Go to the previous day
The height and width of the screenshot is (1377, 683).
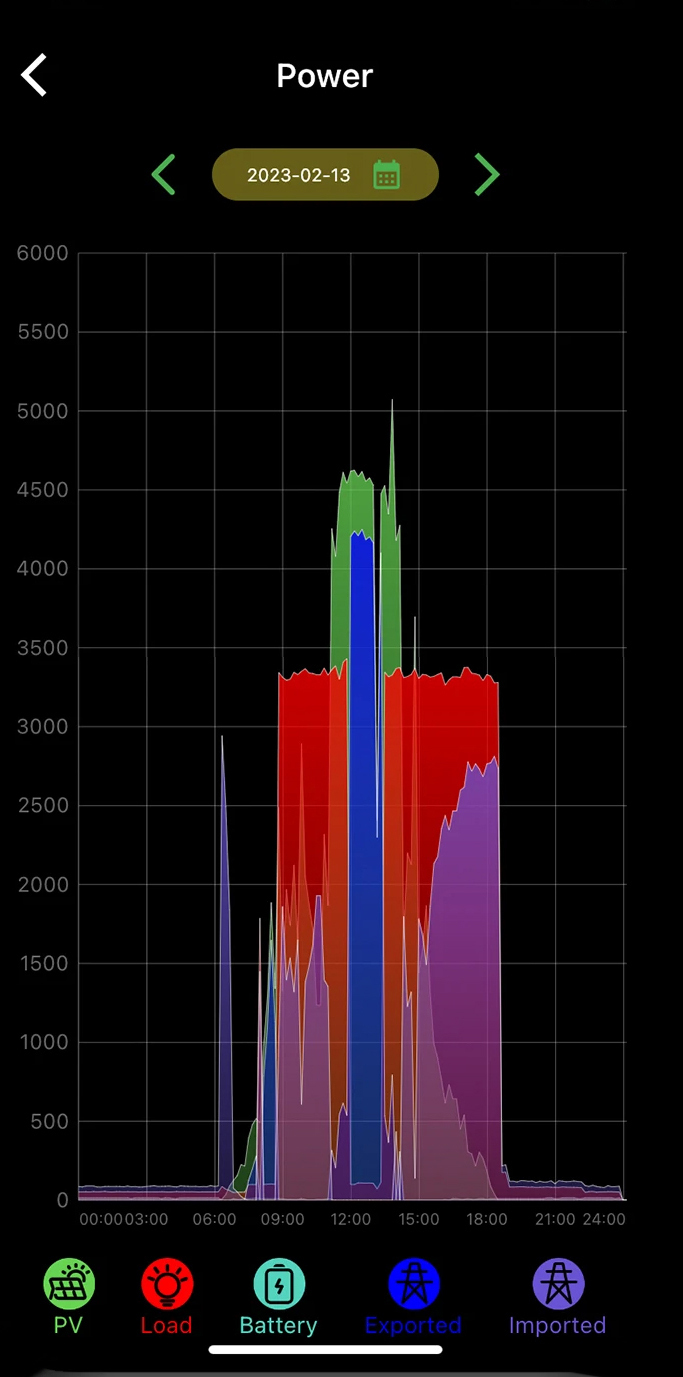164,175
